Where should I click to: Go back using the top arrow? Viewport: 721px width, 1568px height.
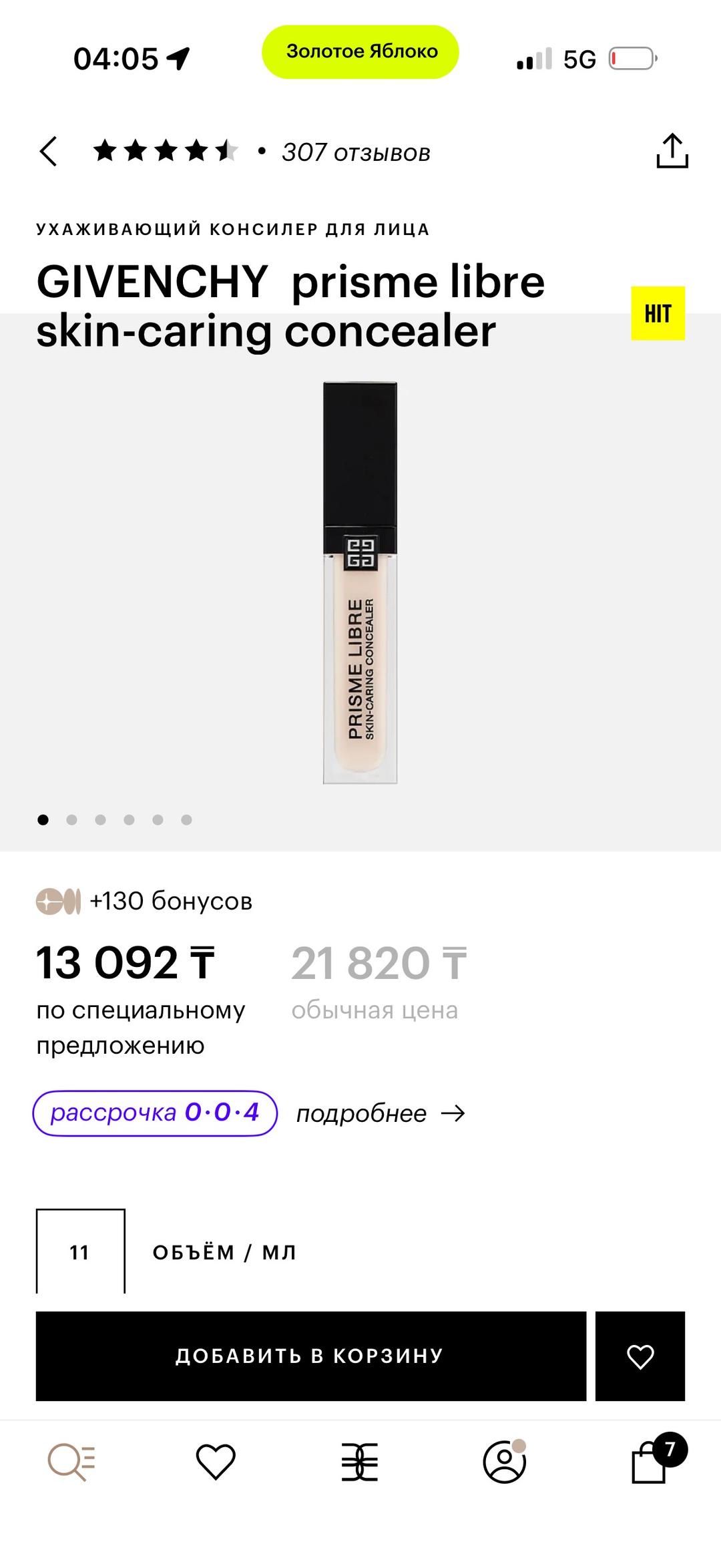coord(48,152)
